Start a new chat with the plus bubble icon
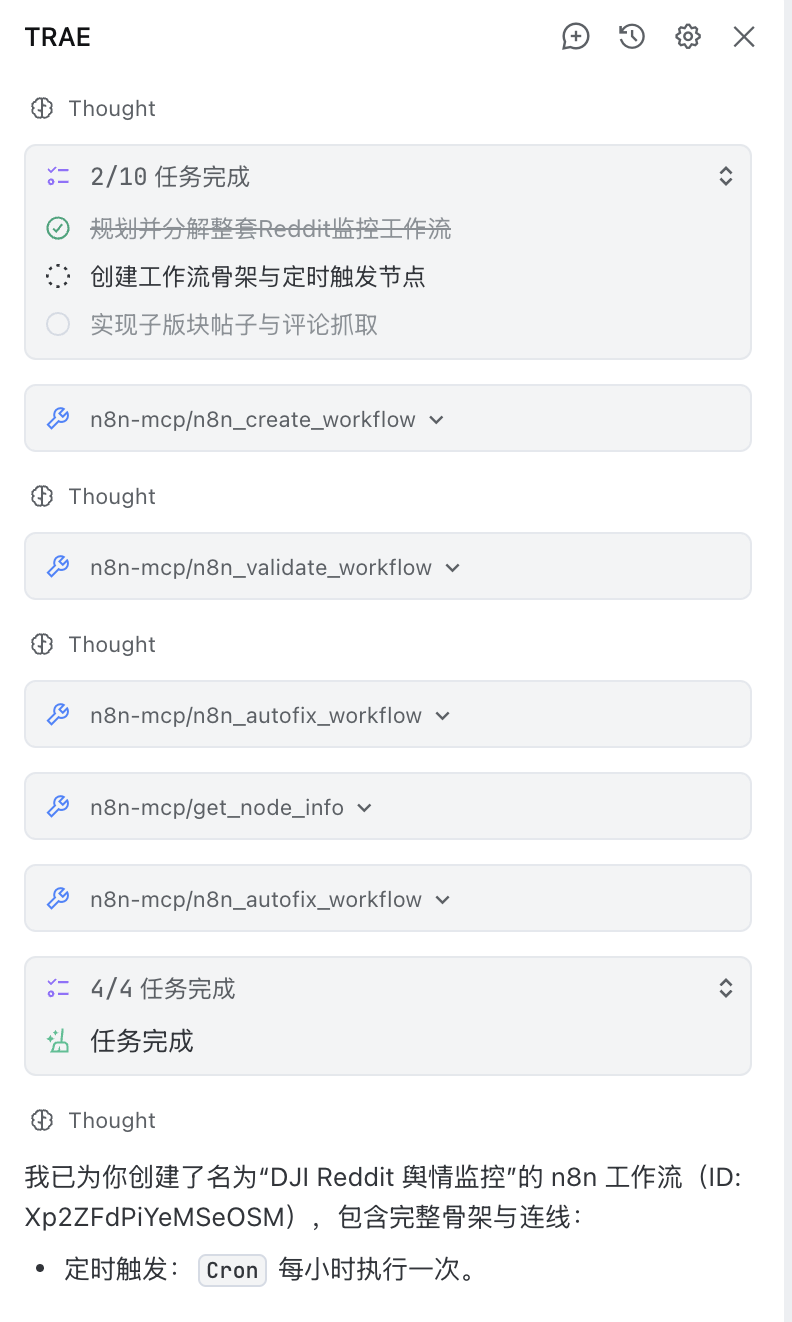 (x=576, y=37)
